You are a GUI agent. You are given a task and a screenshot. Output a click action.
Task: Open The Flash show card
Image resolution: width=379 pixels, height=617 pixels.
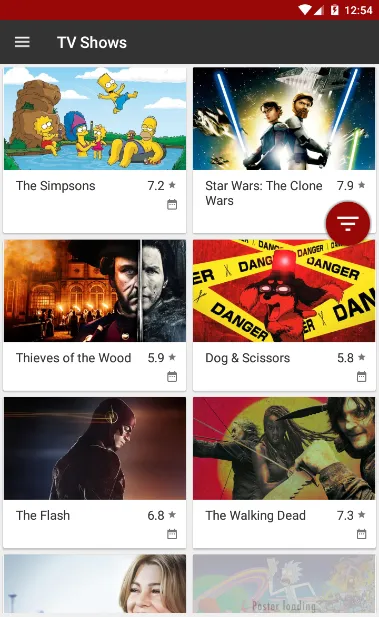tap(94, 472)
